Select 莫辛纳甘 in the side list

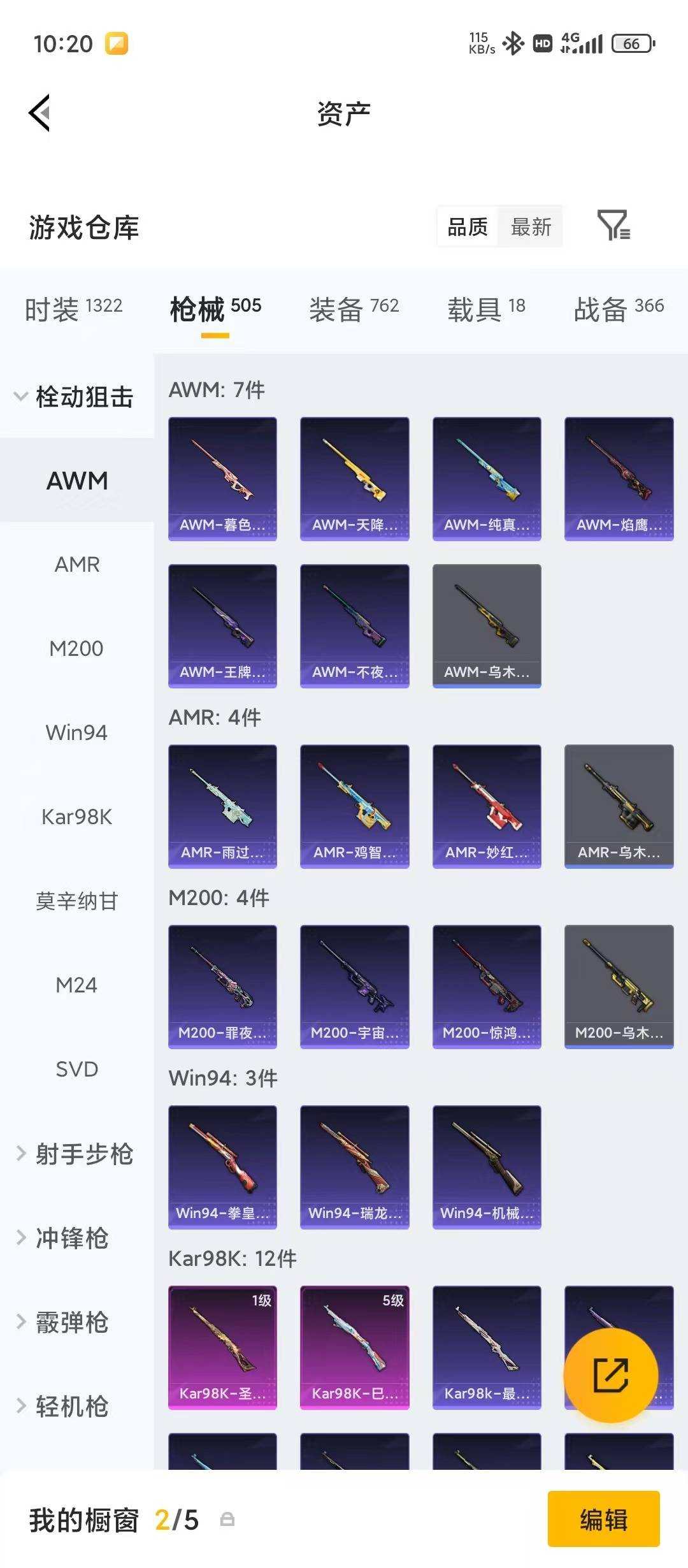pyautogui.click(x=77, y=901)
